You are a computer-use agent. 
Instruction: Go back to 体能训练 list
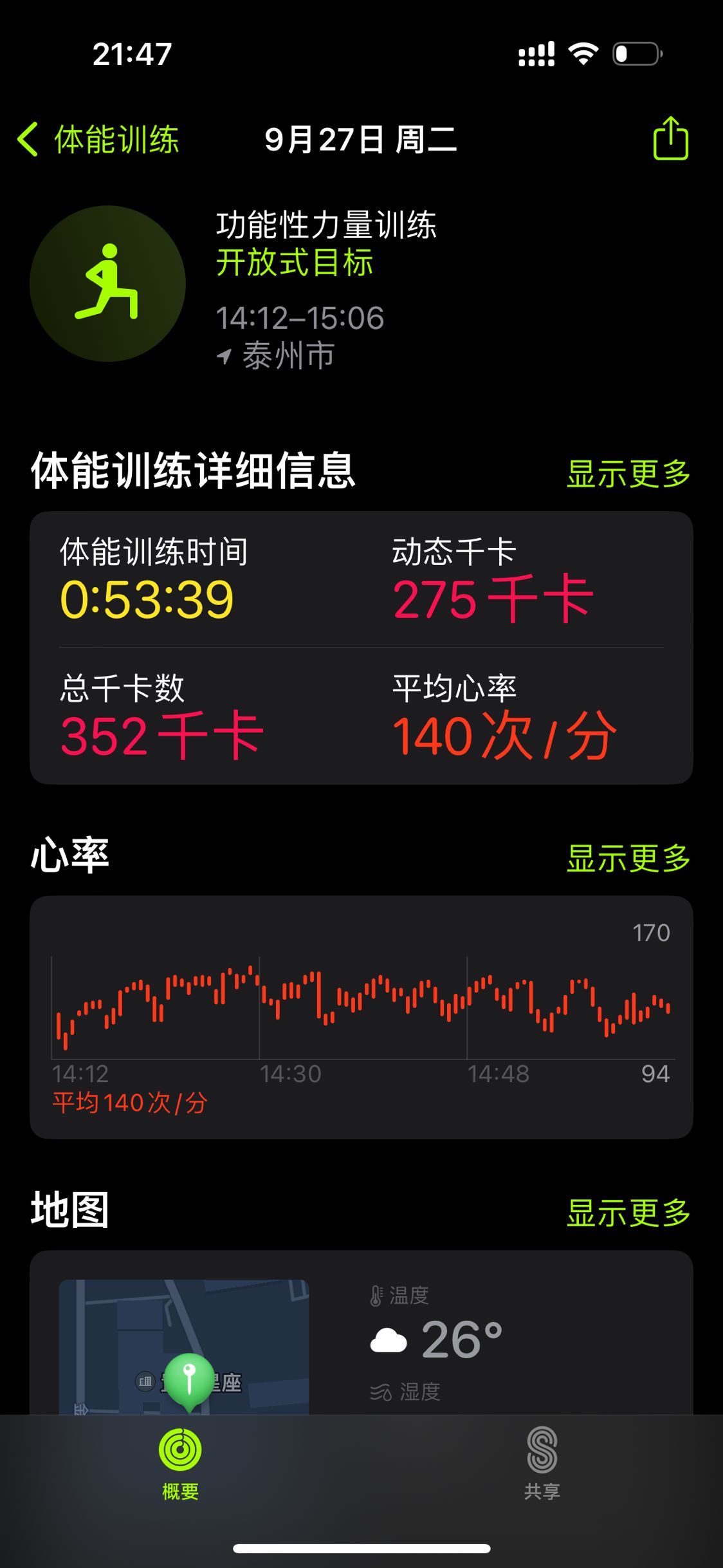click(x=98, y=140)
